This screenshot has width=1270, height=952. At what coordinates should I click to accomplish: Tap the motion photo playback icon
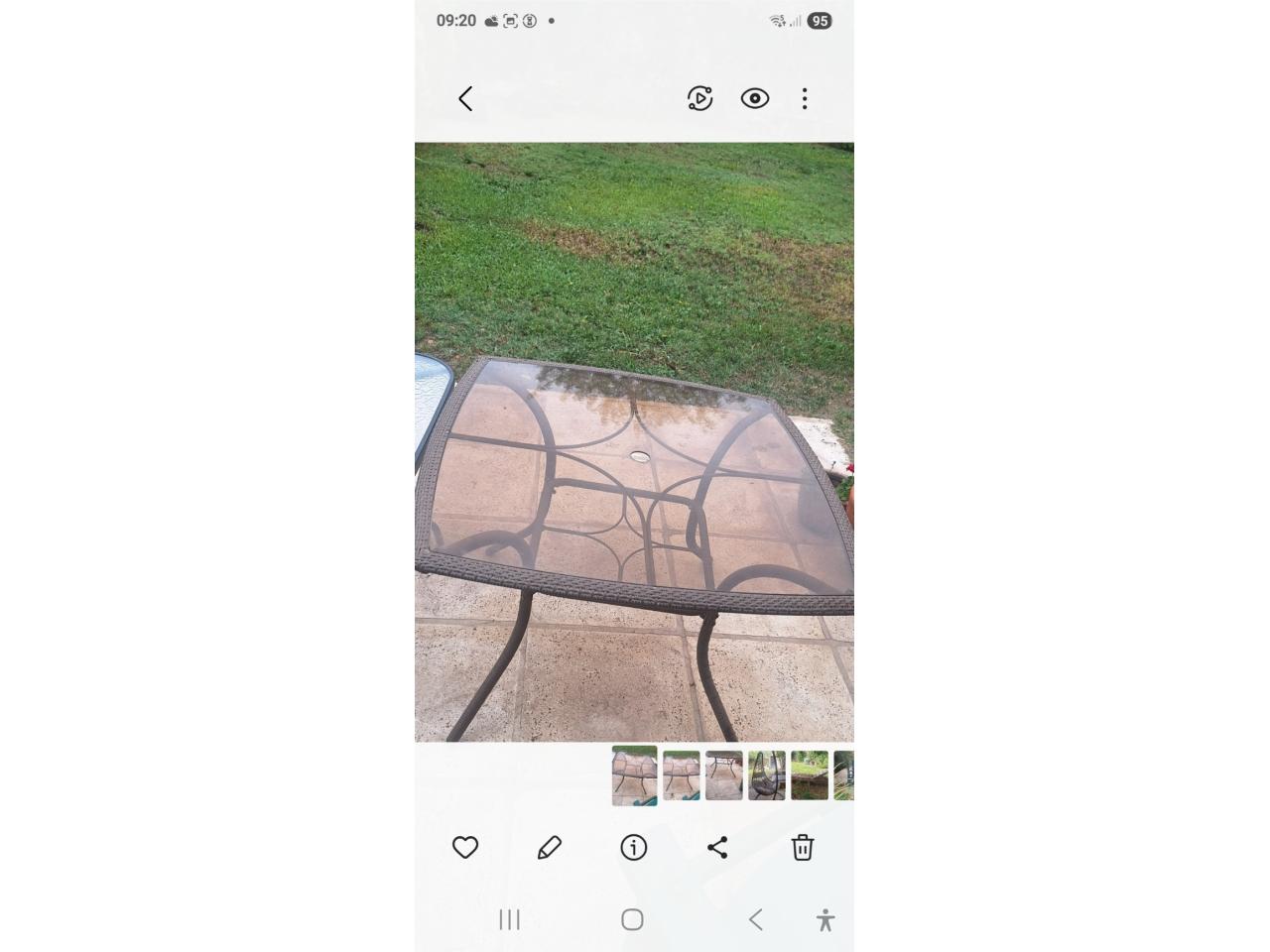699,98
